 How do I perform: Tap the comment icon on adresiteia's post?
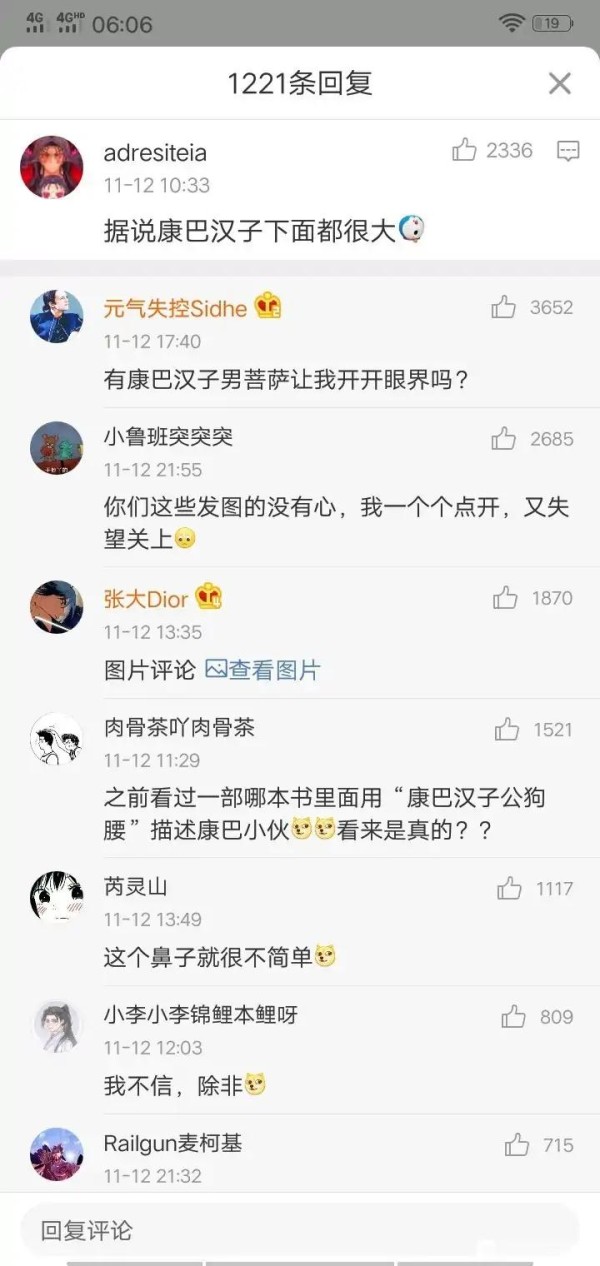point(567,151)
